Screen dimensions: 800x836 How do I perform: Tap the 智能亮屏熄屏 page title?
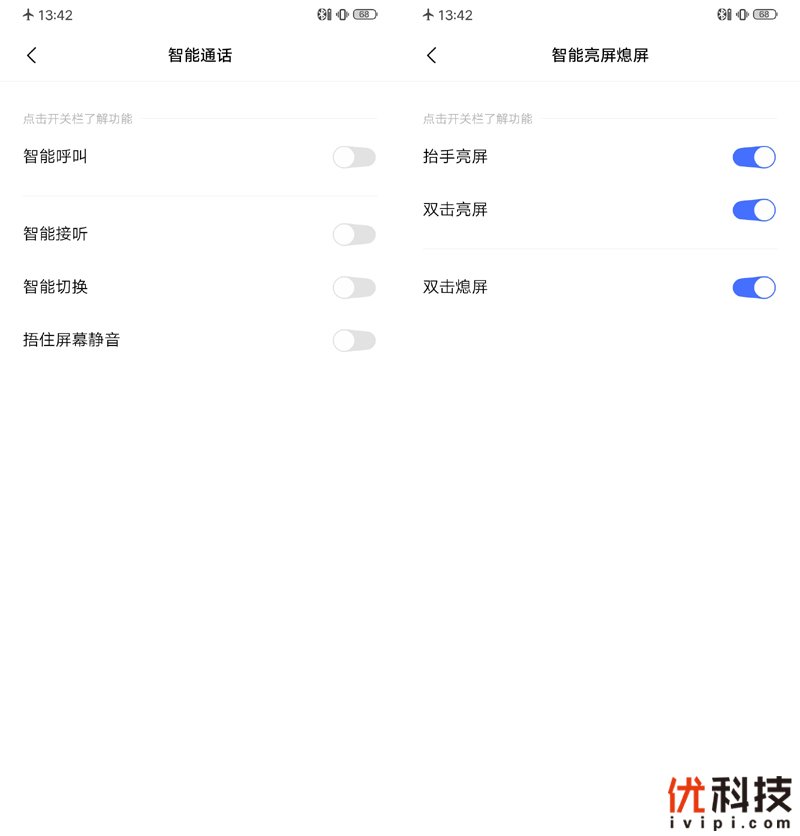pyautogui.click(x=598, y=55)
